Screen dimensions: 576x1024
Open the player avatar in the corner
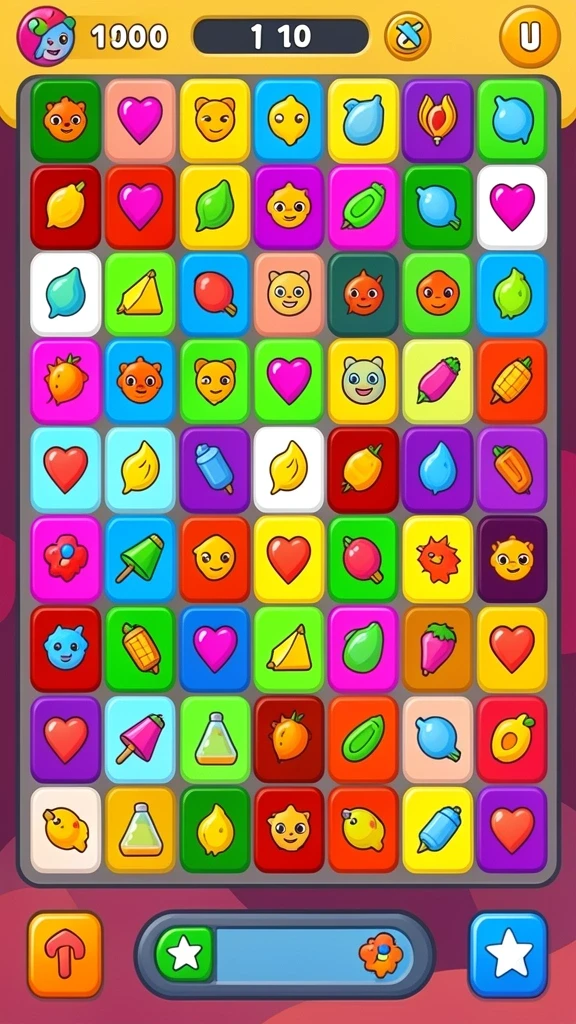[x=46, y=37]
